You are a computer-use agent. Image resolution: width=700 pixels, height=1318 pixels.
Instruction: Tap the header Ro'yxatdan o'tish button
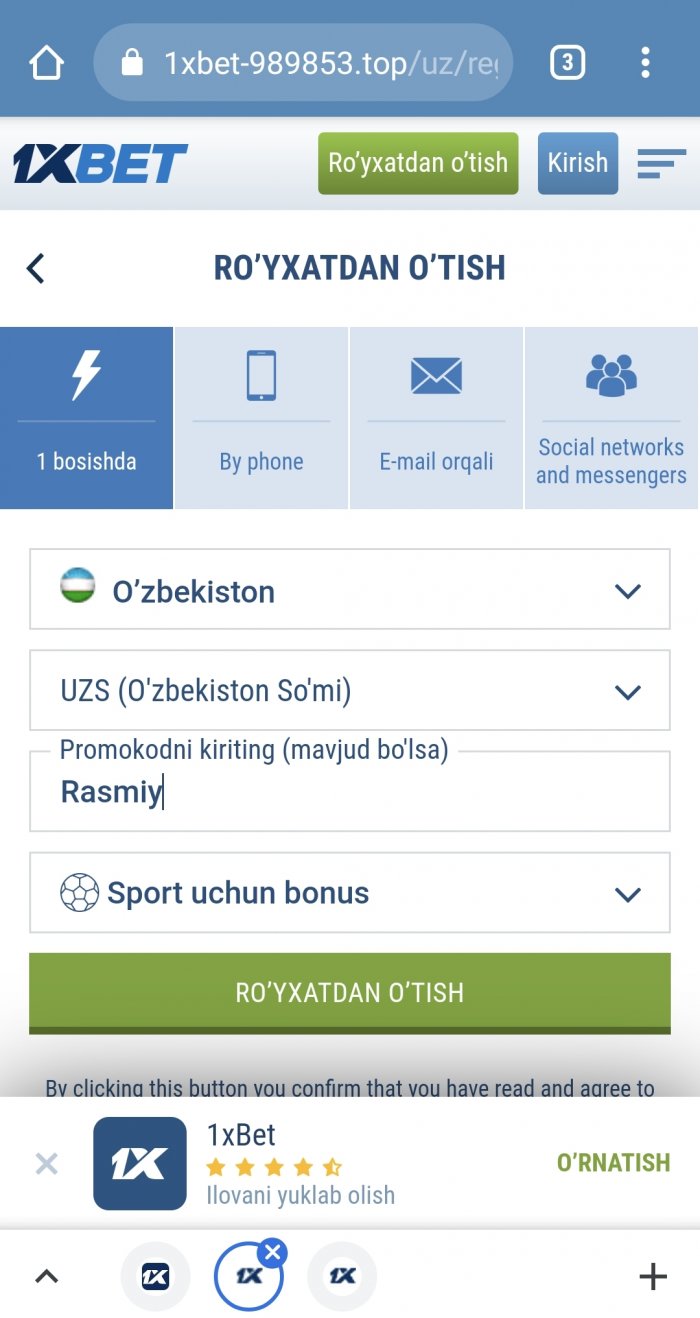[x=418, y=163]
